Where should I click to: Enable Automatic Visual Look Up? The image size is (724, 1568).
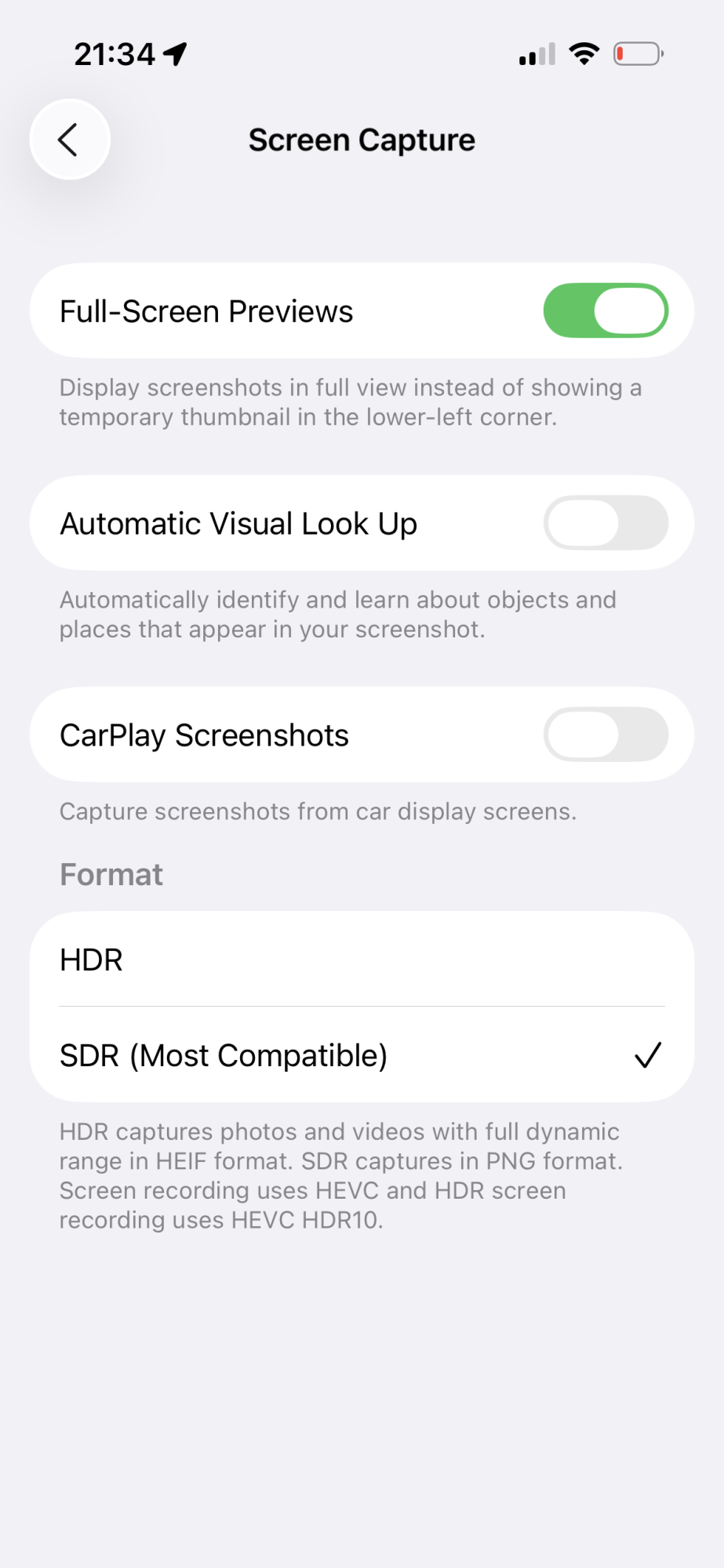pyautogui.click(x=606, y=523)
